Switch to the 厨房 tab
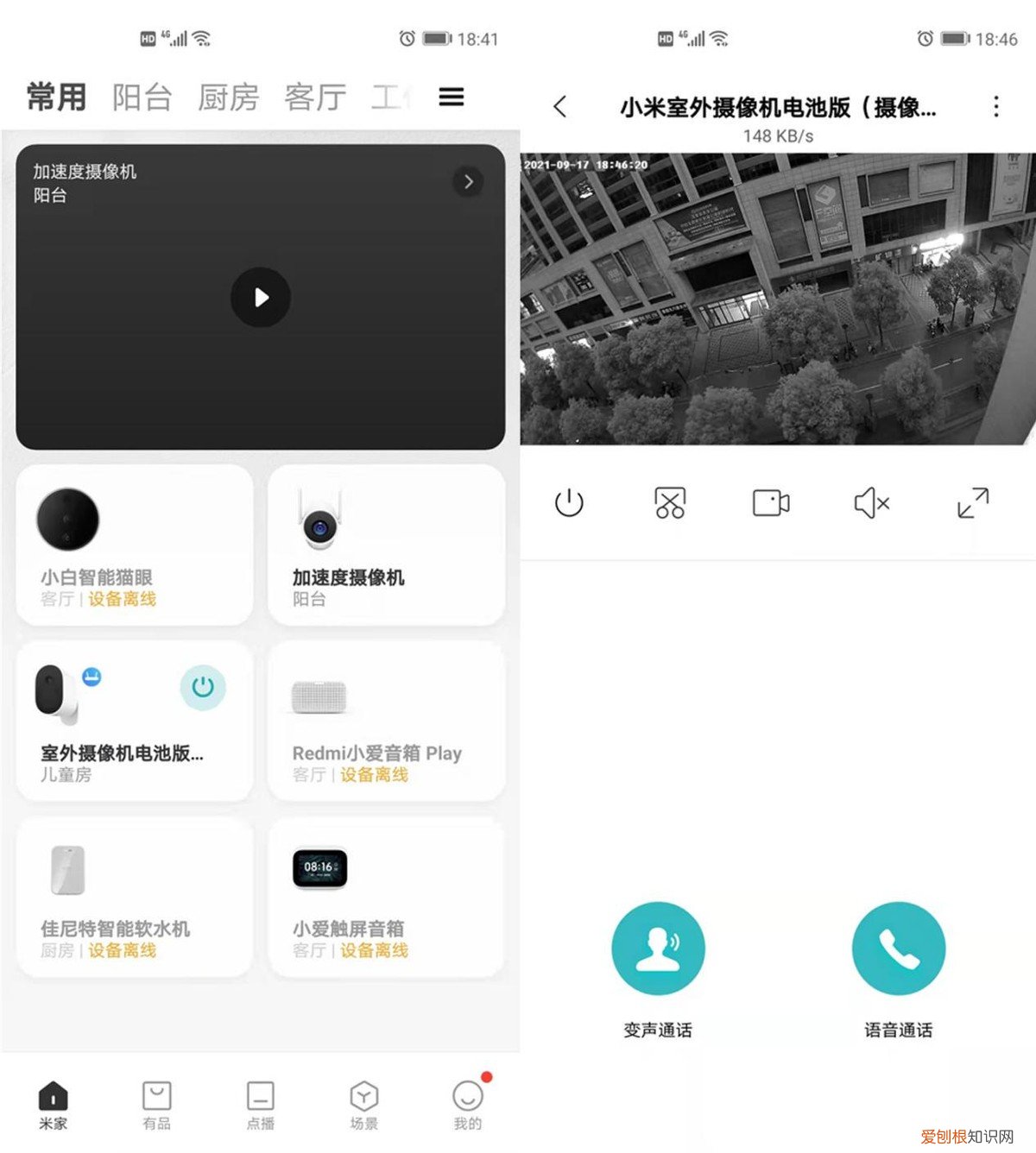The image size is (1036, 1153). pos(229,95)
